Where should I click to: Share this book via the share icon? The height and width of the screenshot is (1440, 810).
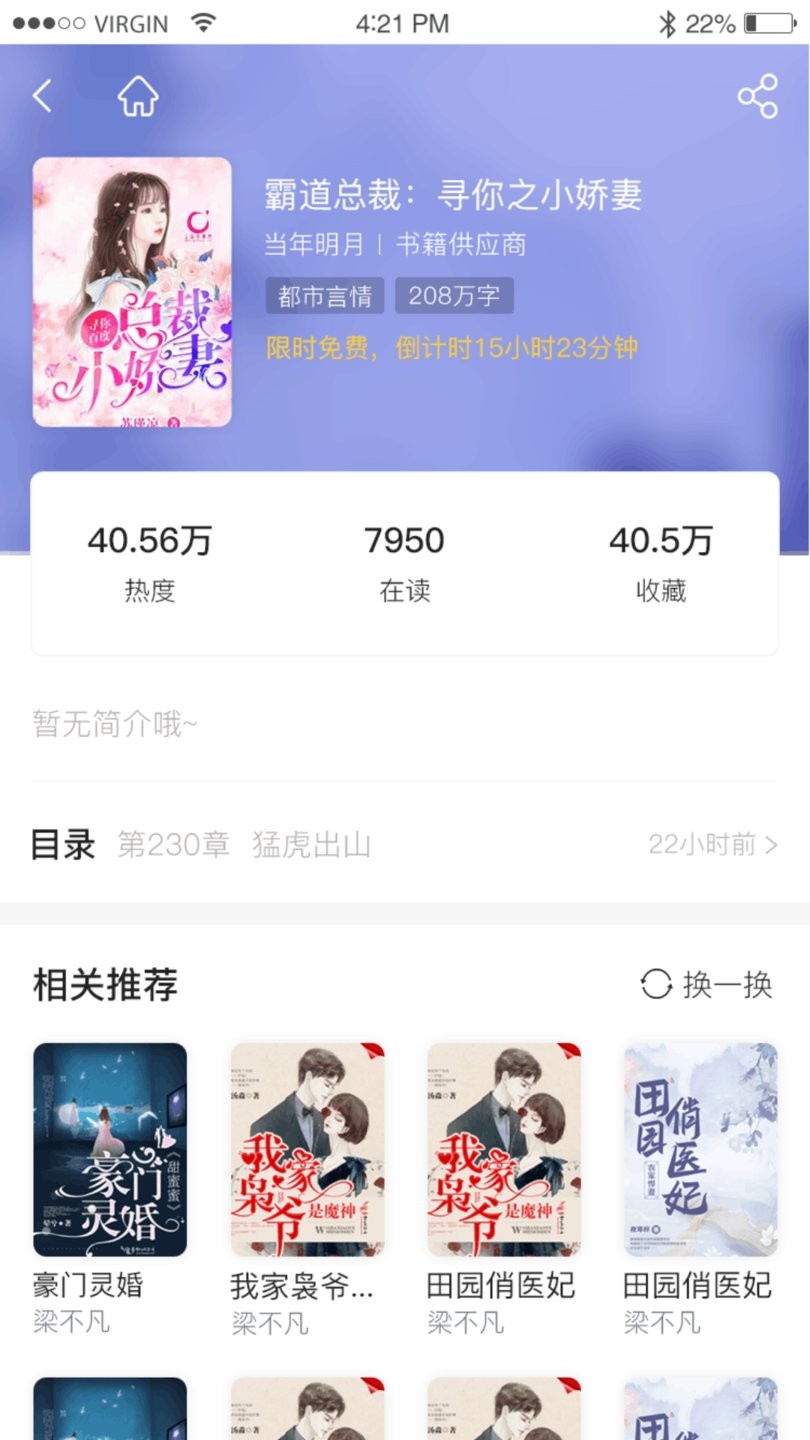[757, 96]
